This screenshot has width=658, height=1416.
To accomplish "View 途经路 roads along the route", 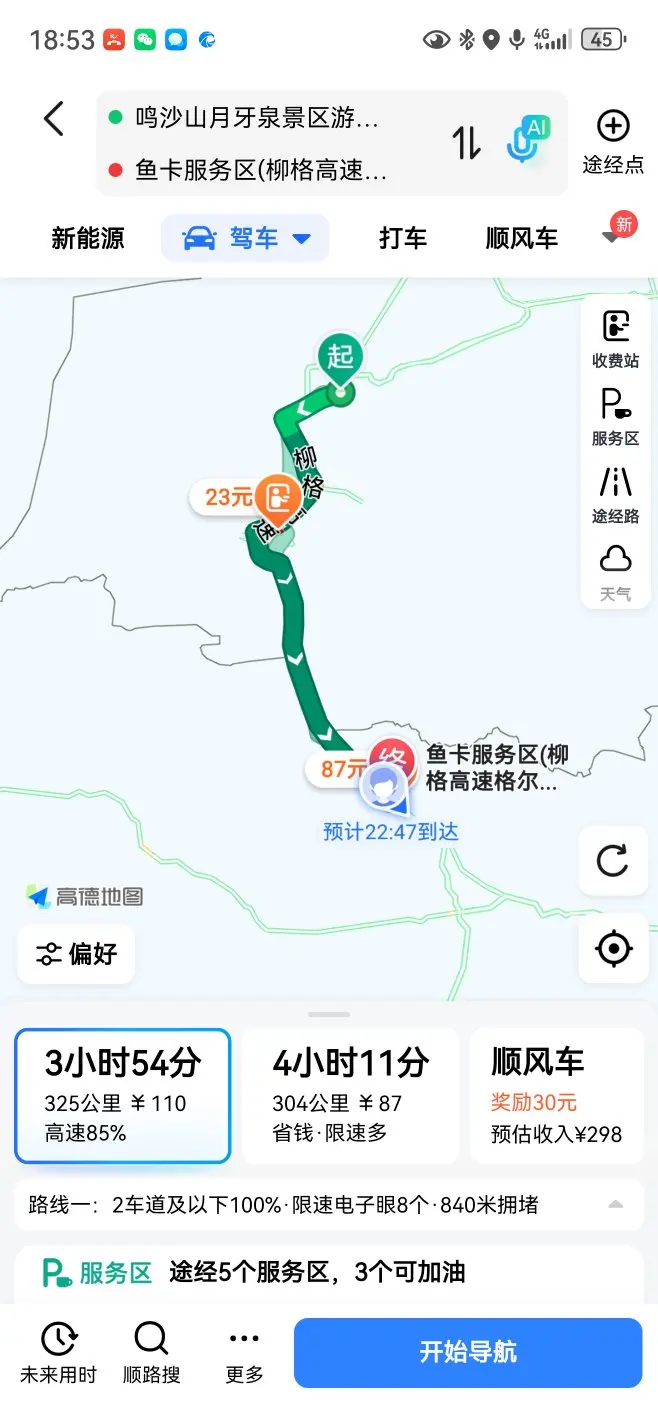I will [615, 495].
